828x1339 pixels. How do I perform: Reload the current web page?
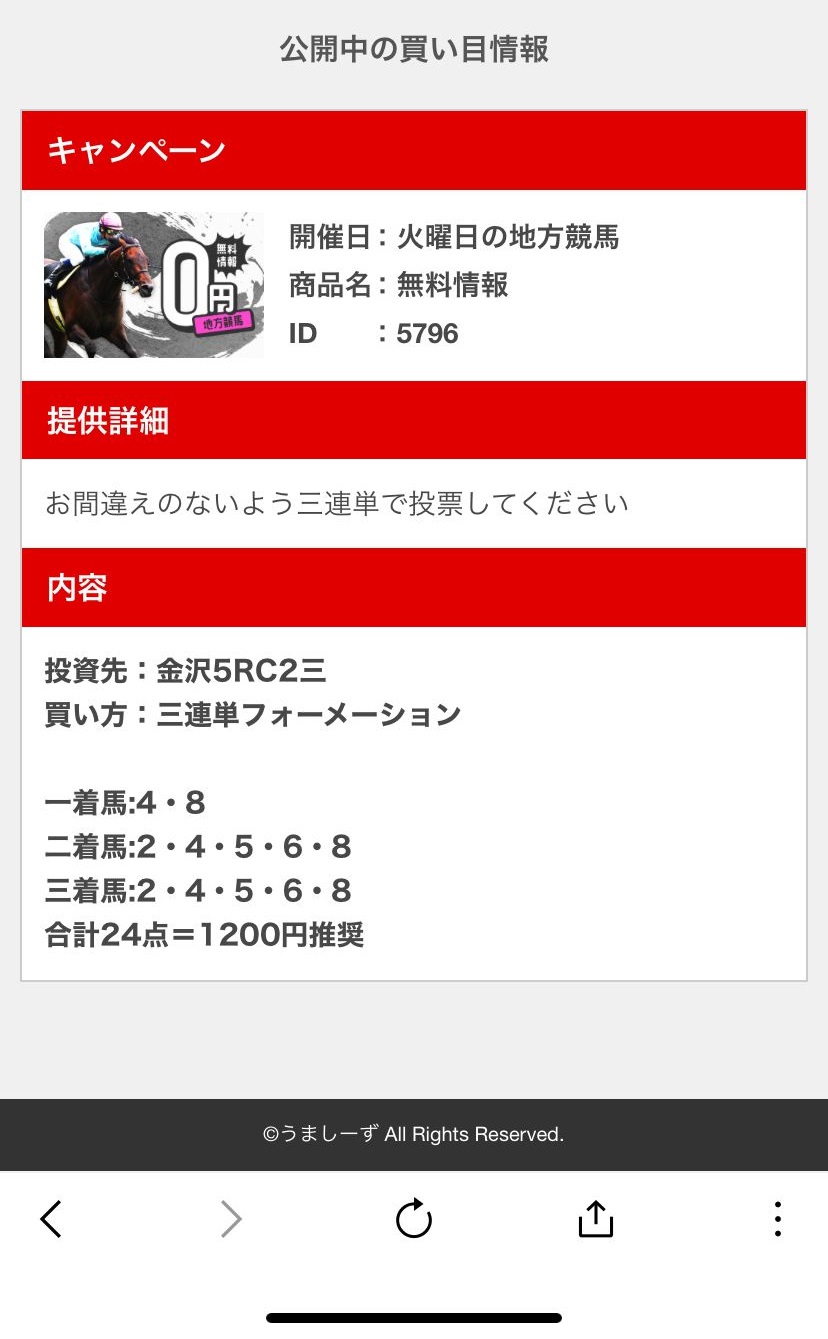414,1219
